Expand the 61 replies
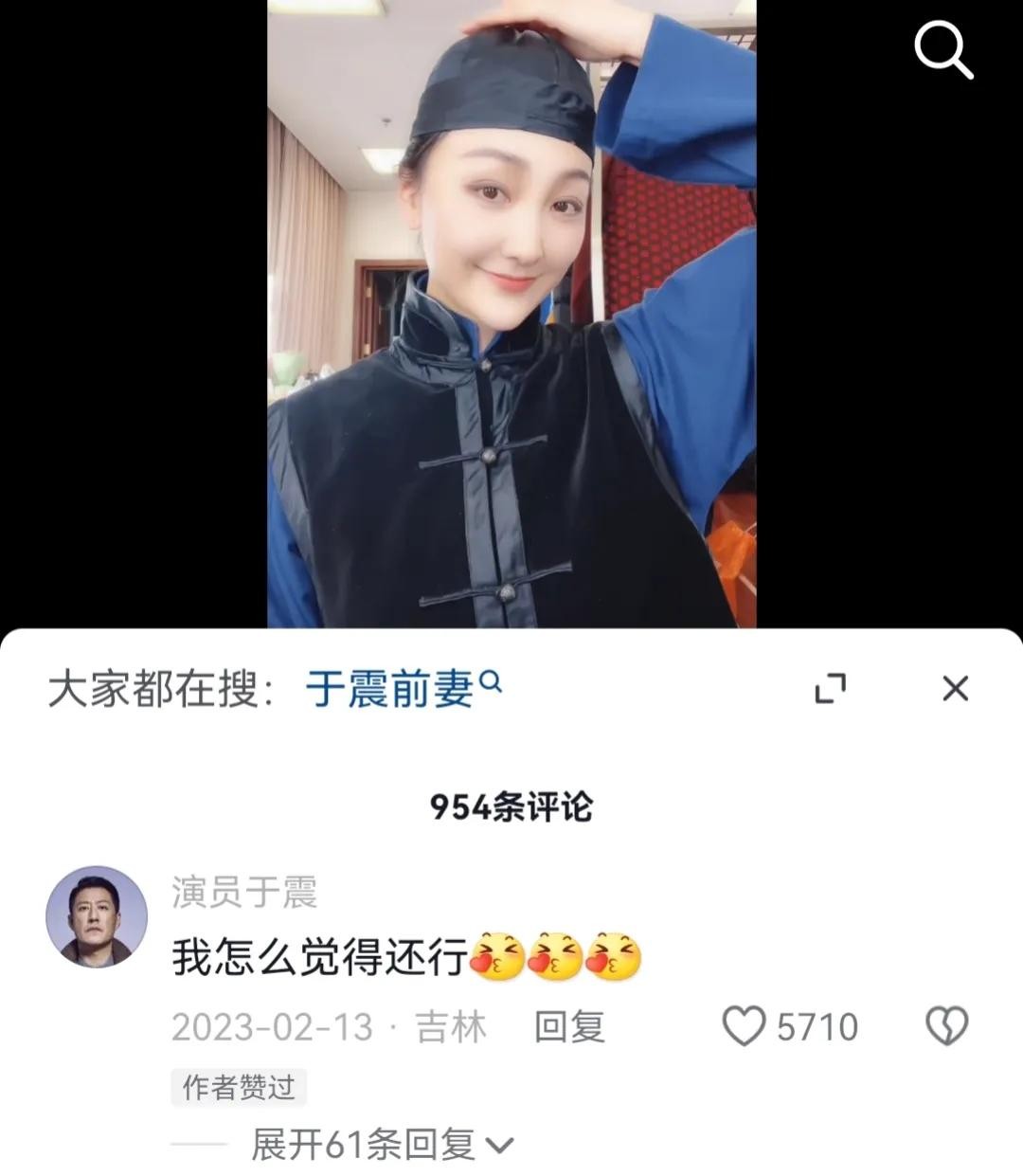Screen dimensions: 1023x1176 (381, 1145)
